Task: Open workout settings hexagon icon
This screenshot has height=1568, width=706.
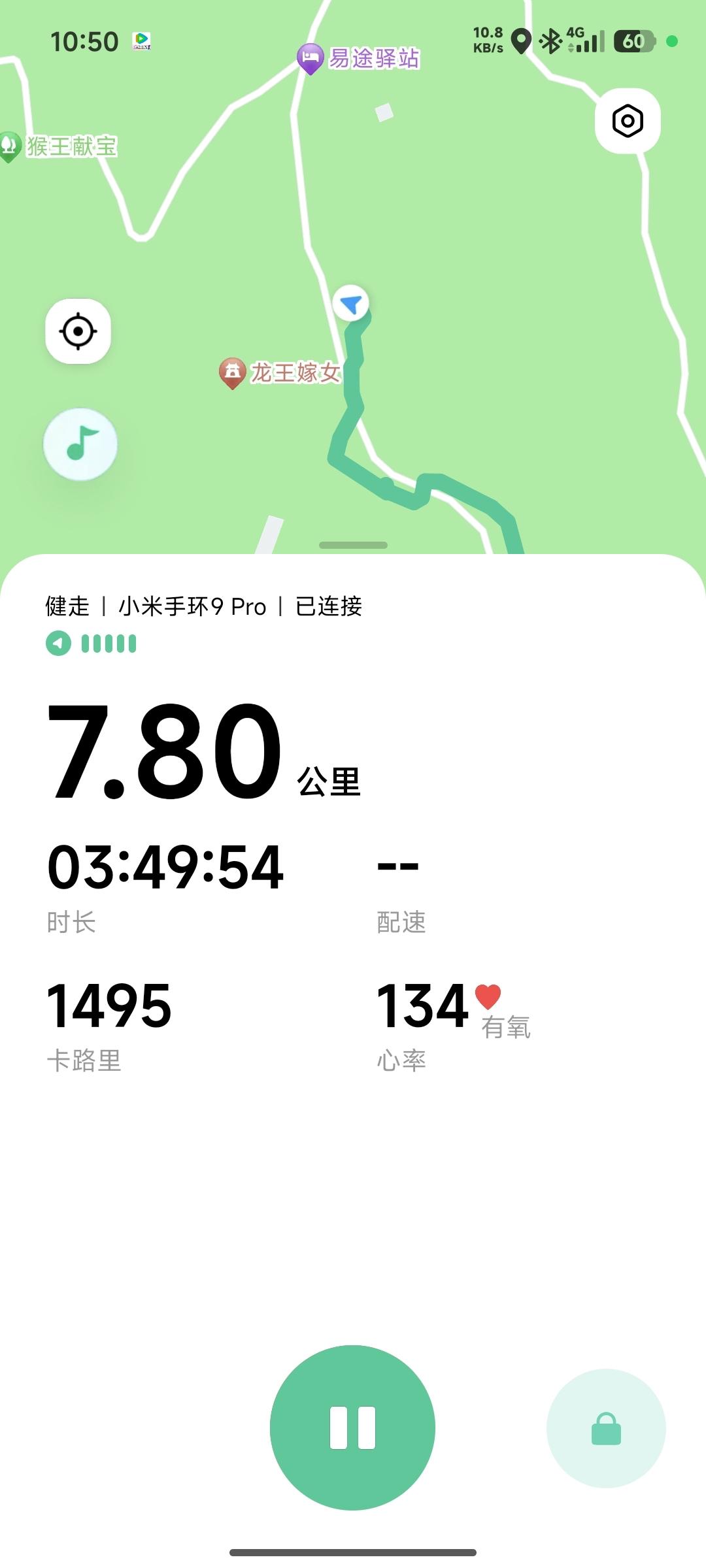Action: [628, 122]
